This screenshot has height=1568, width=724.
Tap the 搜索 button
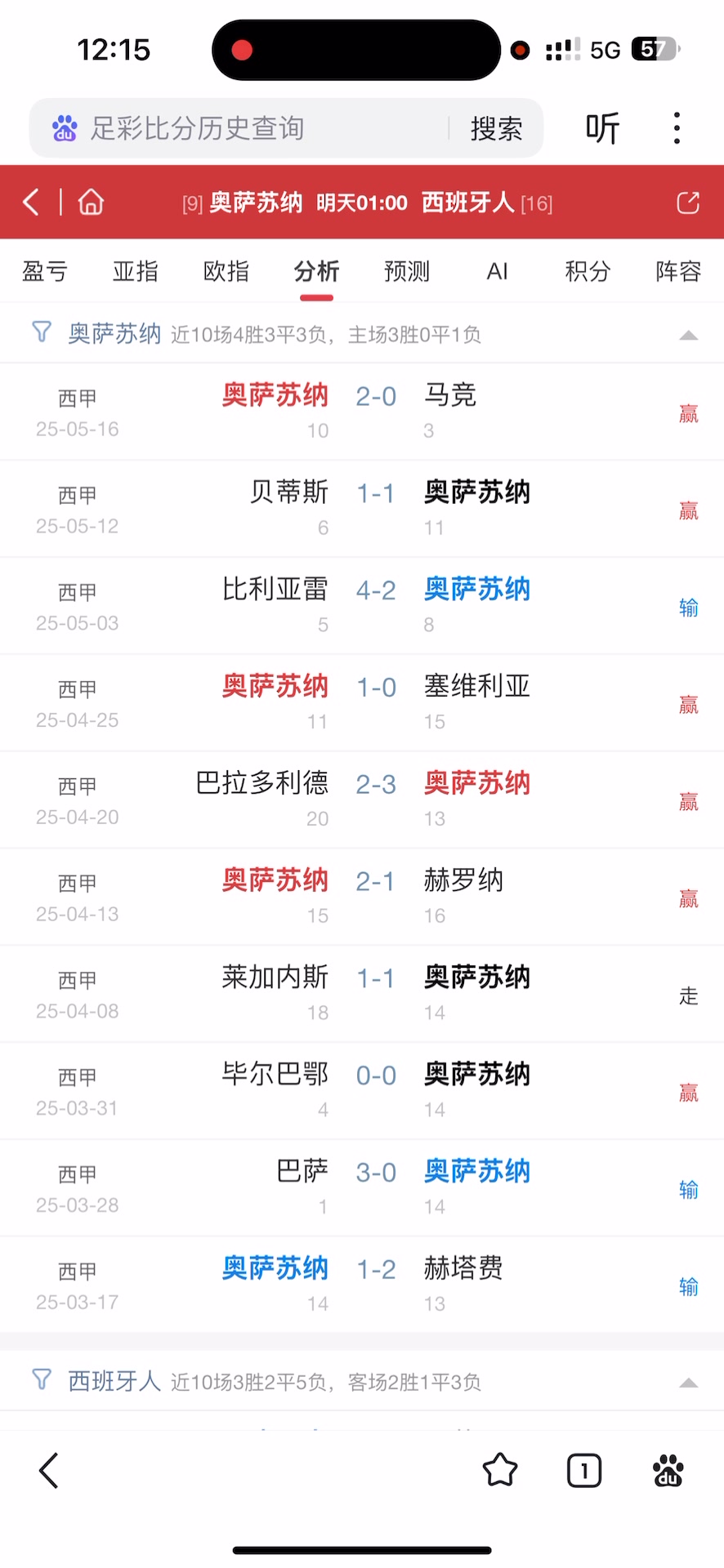[x=496, y=128]
